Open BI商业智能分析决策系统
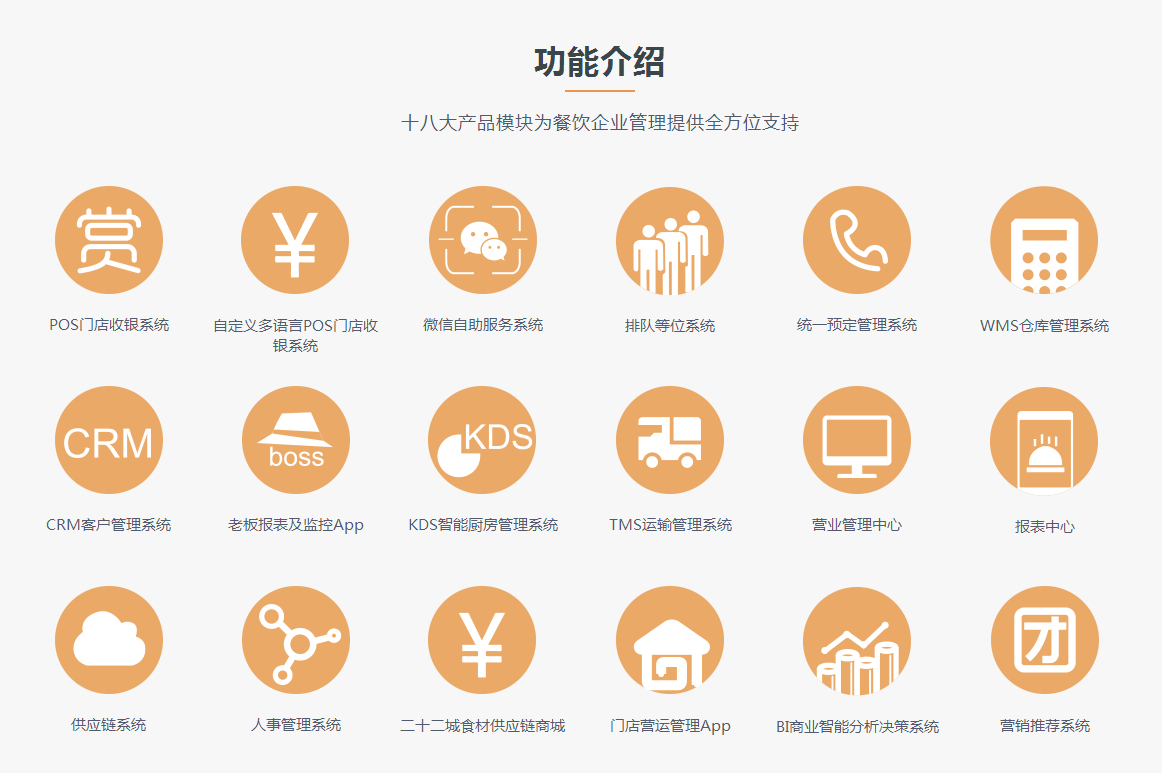This screenshot has width=1162, height=773. coord(856,640)
